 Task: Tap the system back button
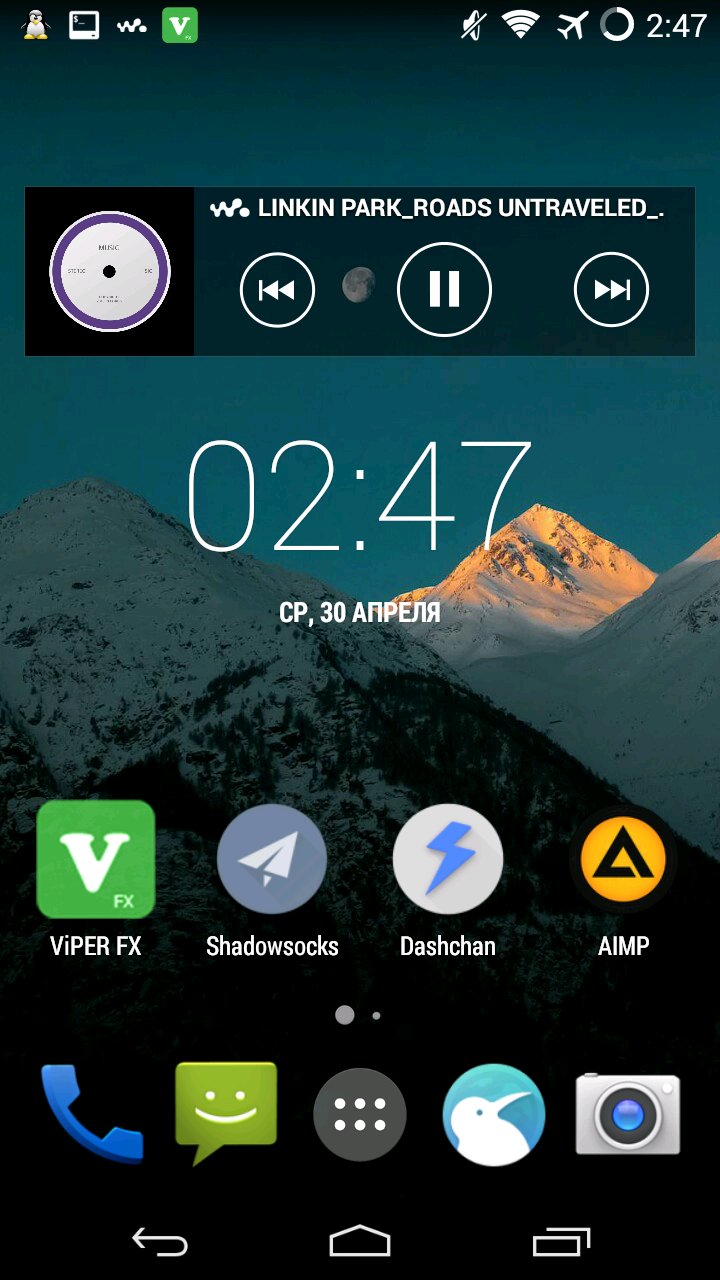(160, 1241)
